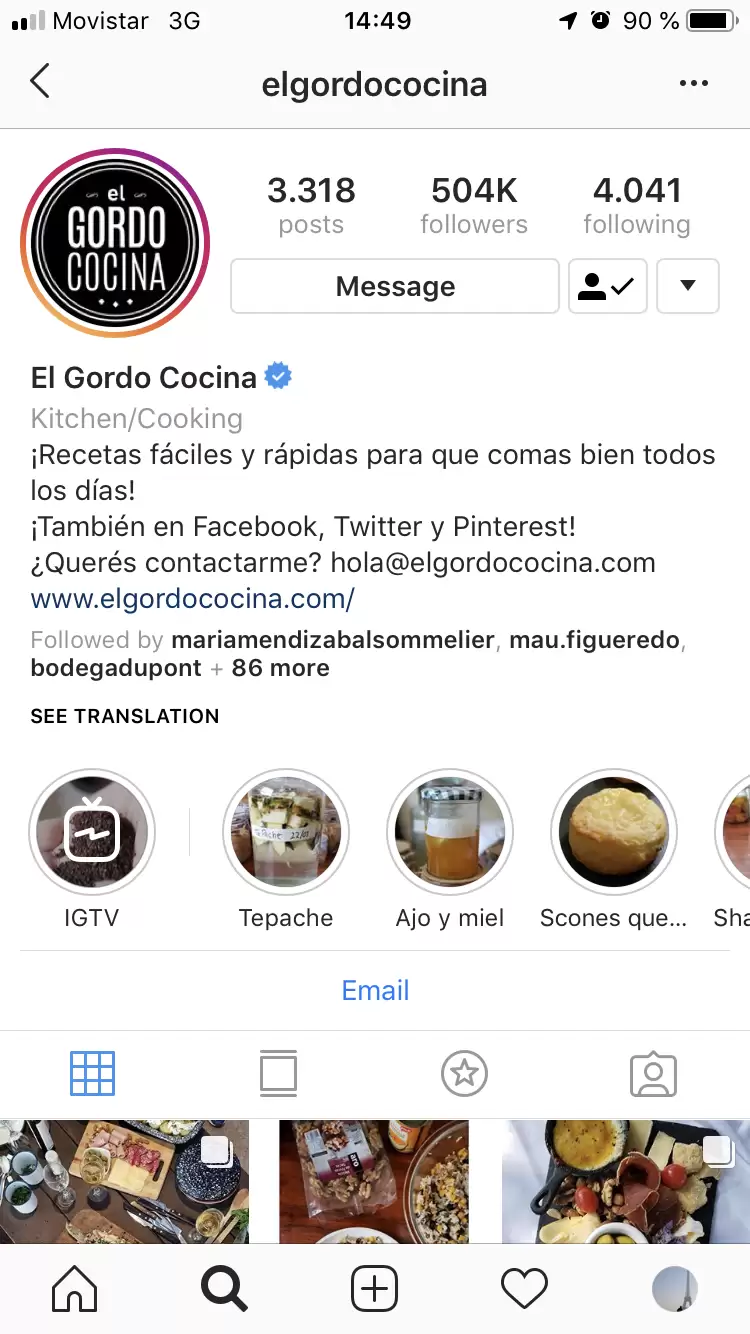The height and width of the screenshot is (1334, 750).
Task: Open the Search and Explore tab
Action: tap(224, 1289)
